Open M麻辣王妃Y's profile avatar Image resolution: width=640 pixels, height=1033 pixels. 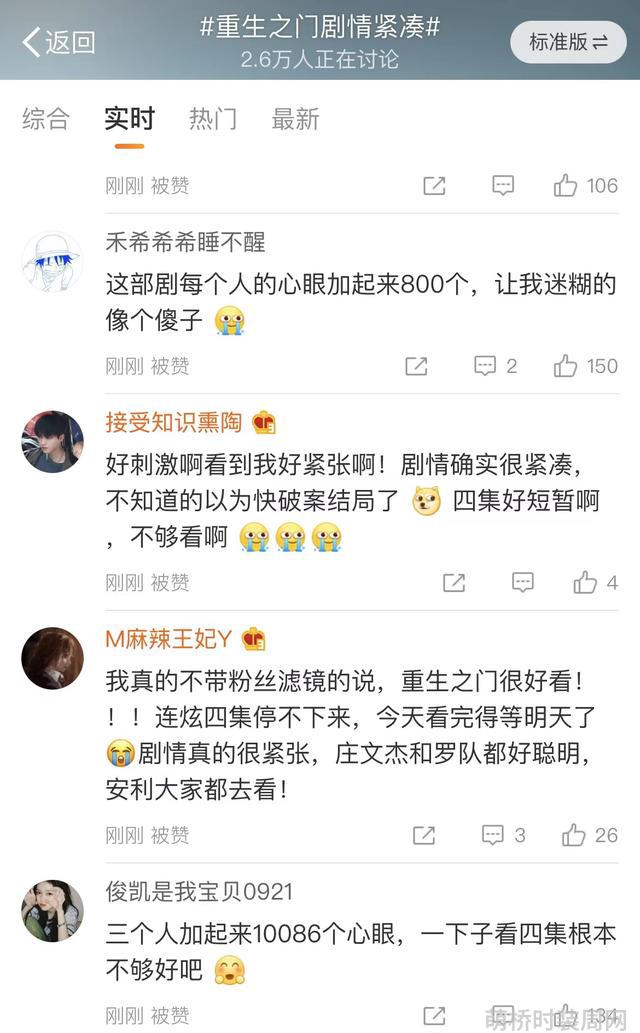click(x=52, y=658)
